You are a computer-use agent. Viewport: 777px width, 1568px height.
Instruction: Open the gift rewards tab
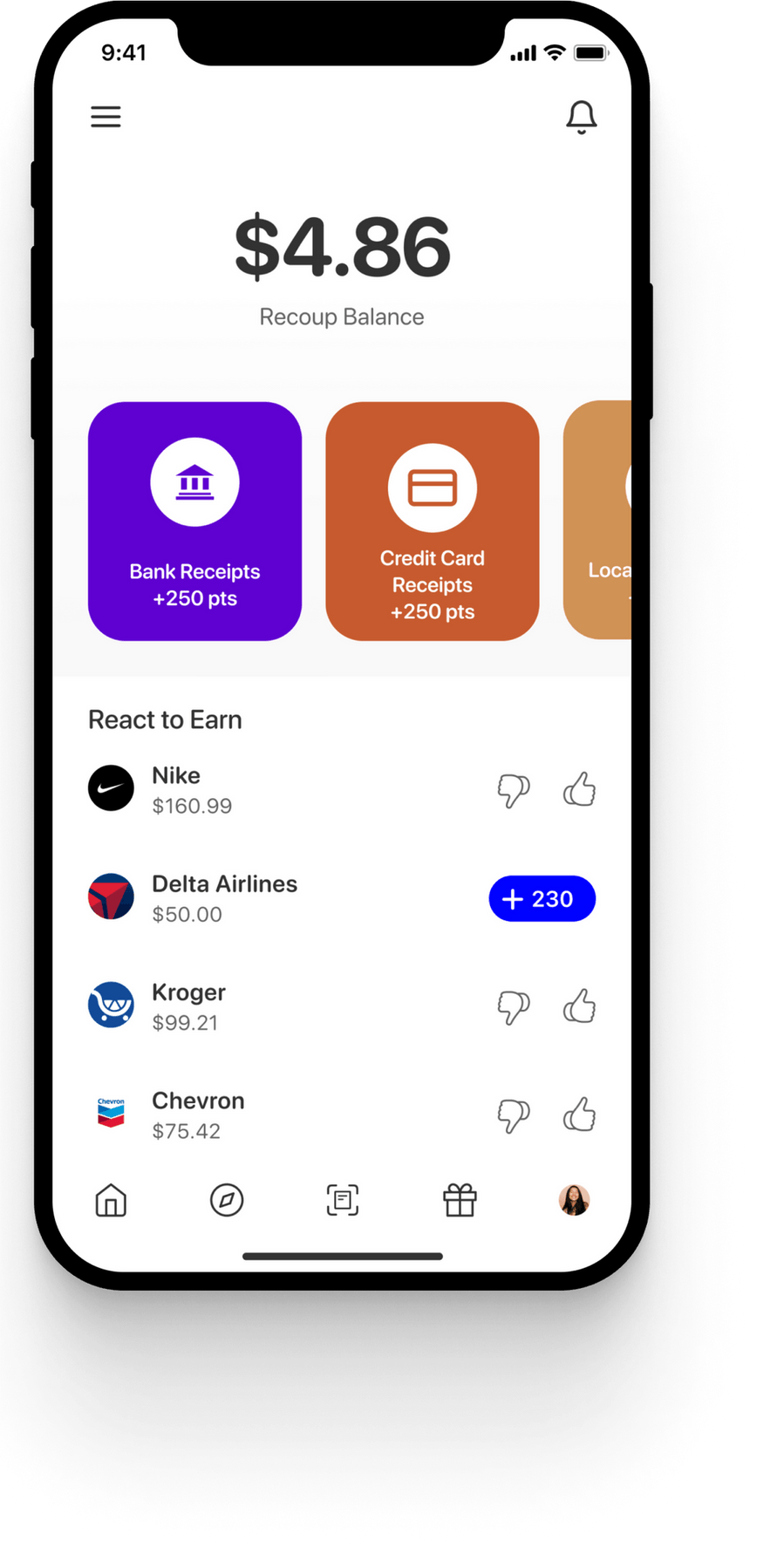460,1200
